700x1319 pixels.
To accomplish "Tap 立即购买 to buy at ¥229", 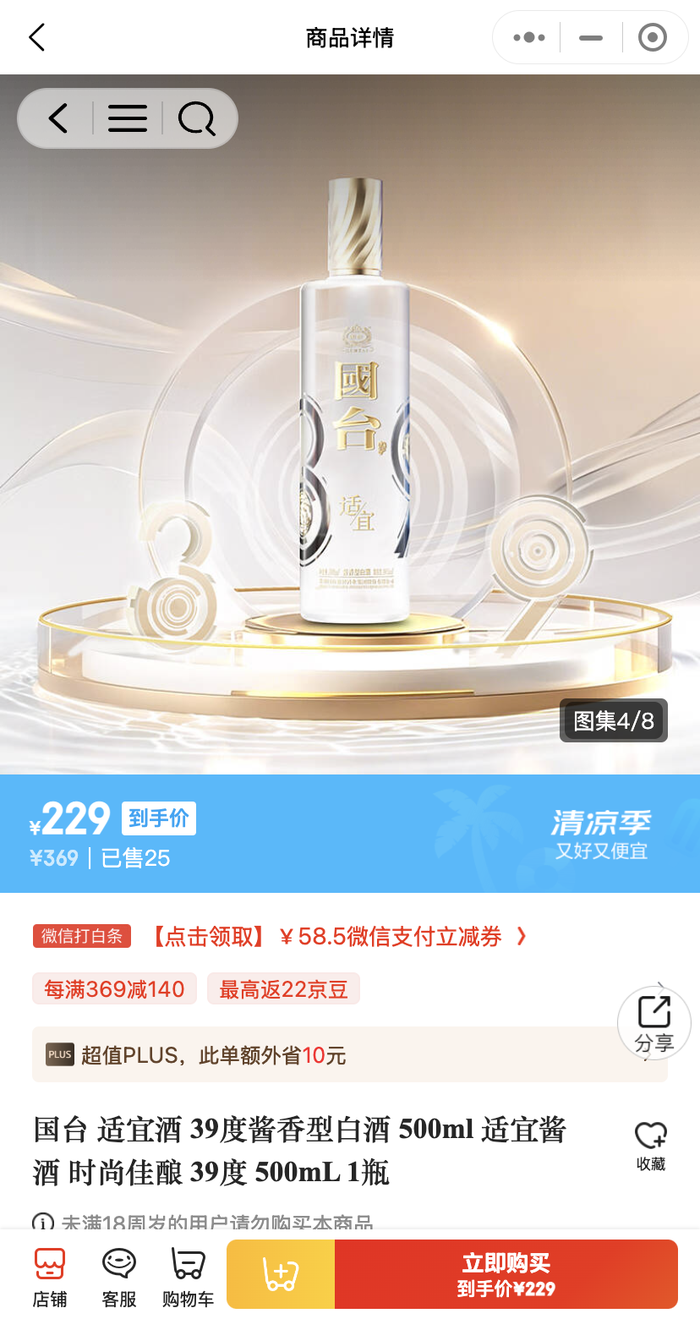I will click(x=506, y=1274).
